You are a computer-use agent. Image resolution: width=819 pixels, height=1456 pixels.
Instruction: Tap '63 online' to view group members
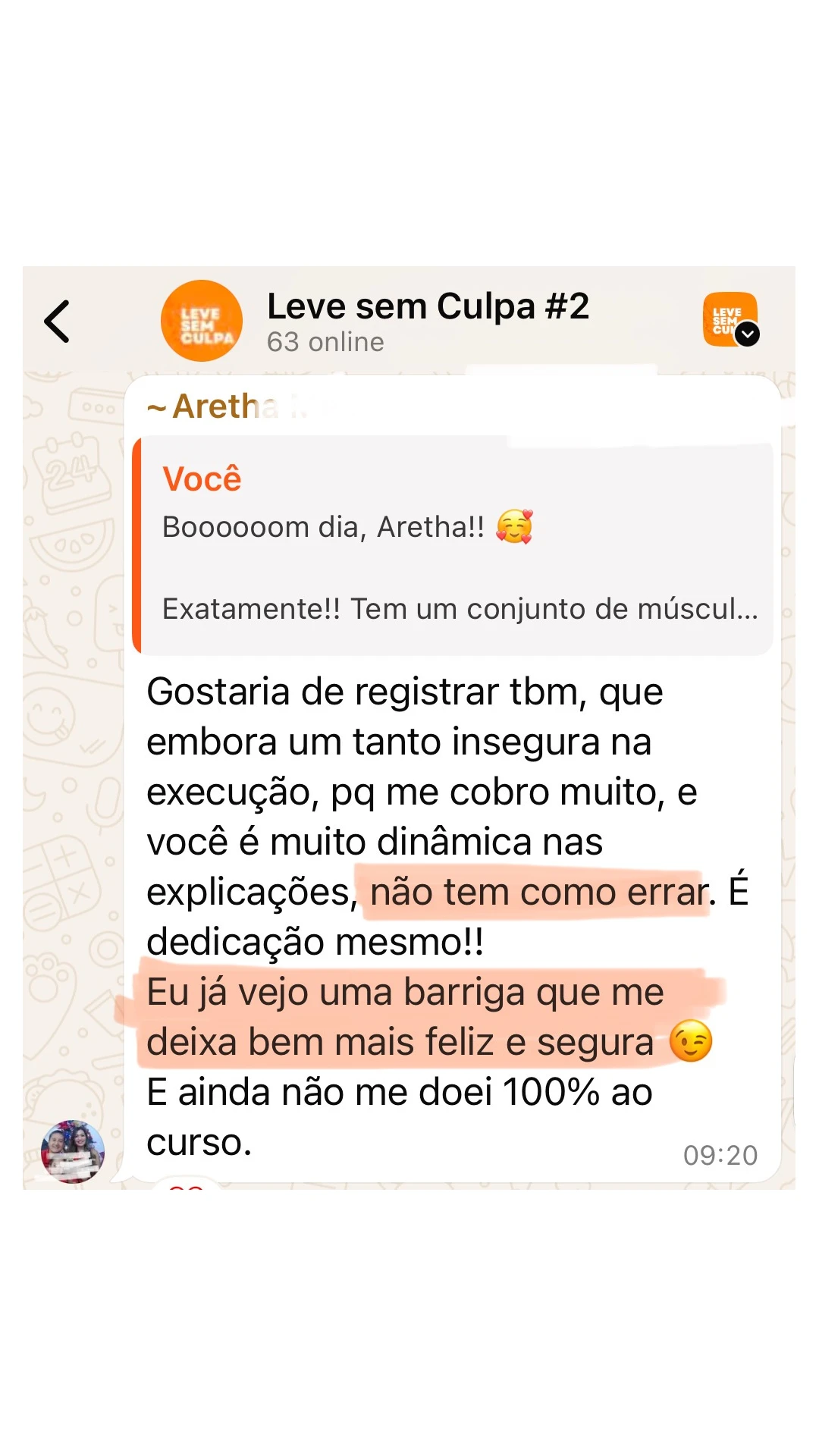[x=325, y=342]
